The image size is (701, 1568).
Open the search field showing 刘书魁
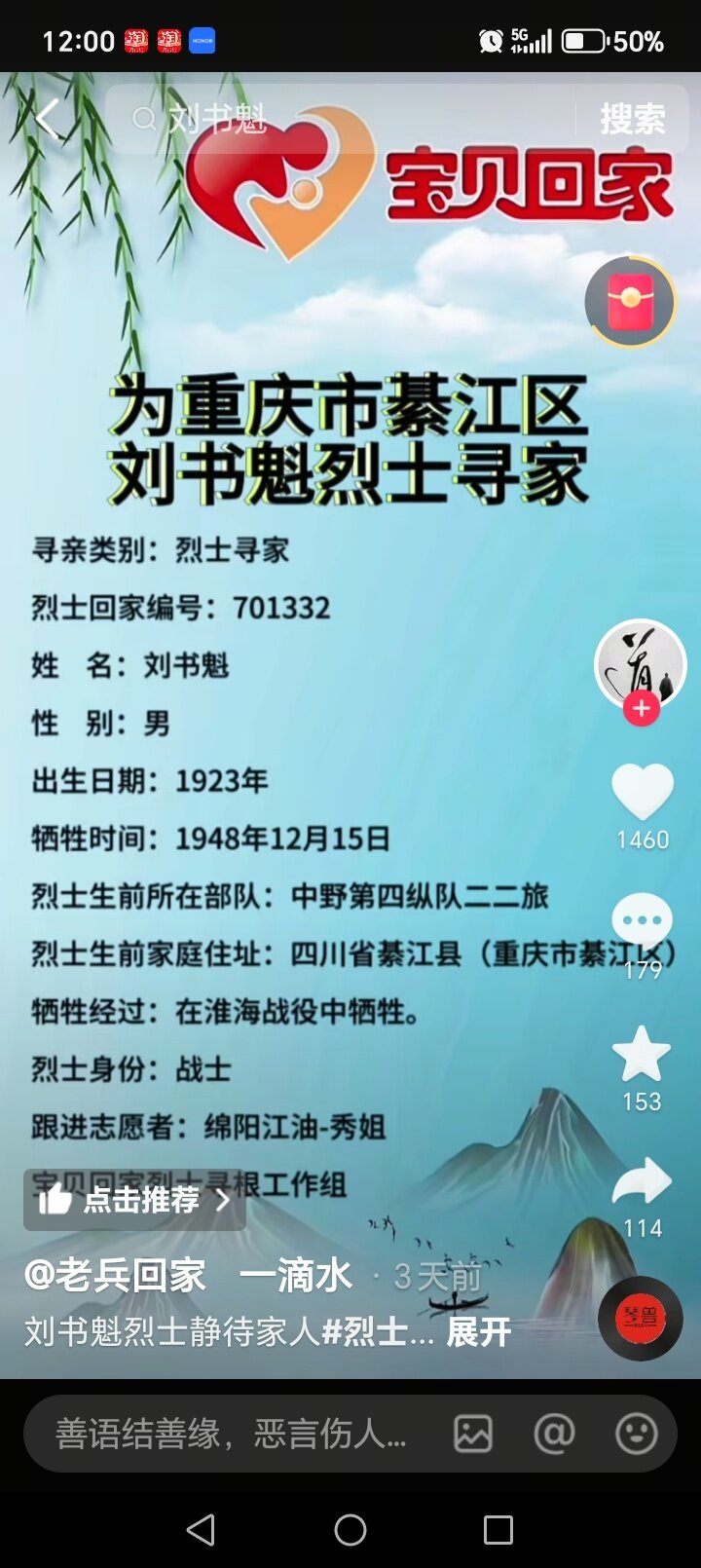341,119
